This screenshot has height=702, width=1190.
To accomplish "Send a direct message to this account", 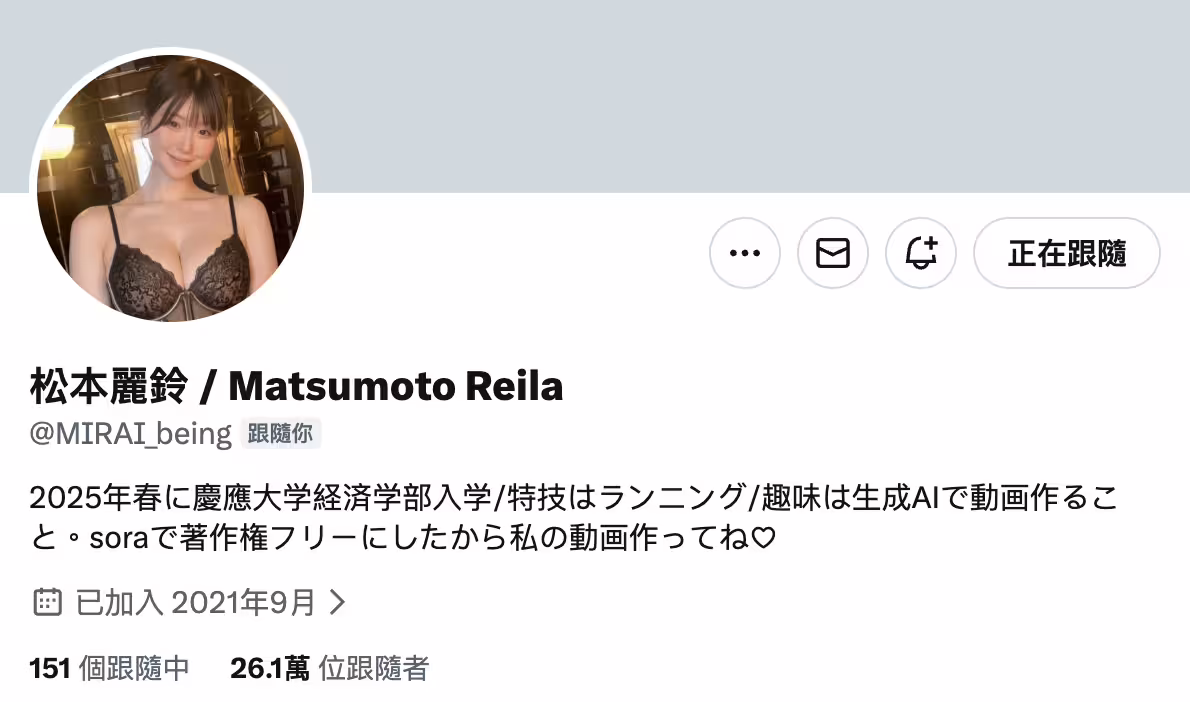I will tap(833, 253).
